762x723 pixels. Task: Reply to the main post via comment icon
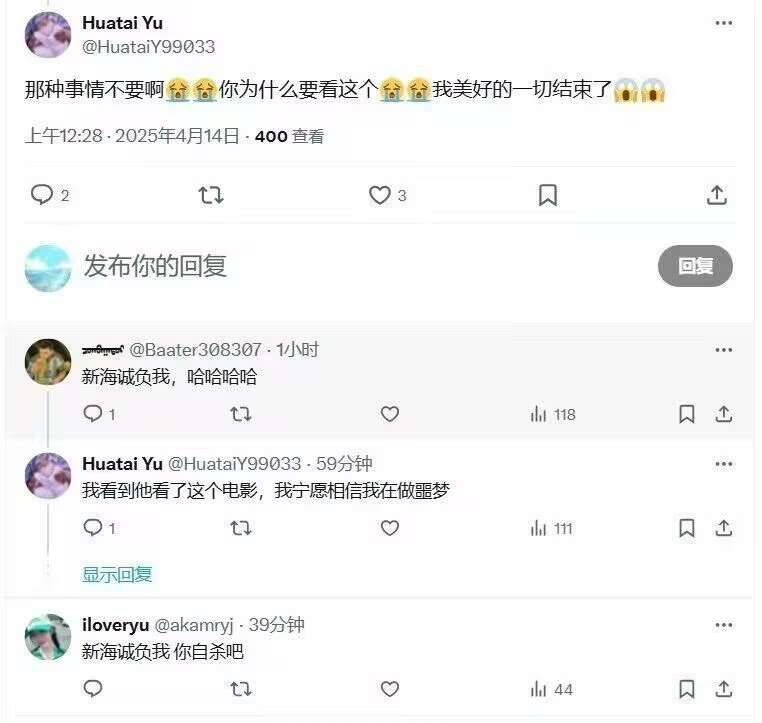click(42, 195)
